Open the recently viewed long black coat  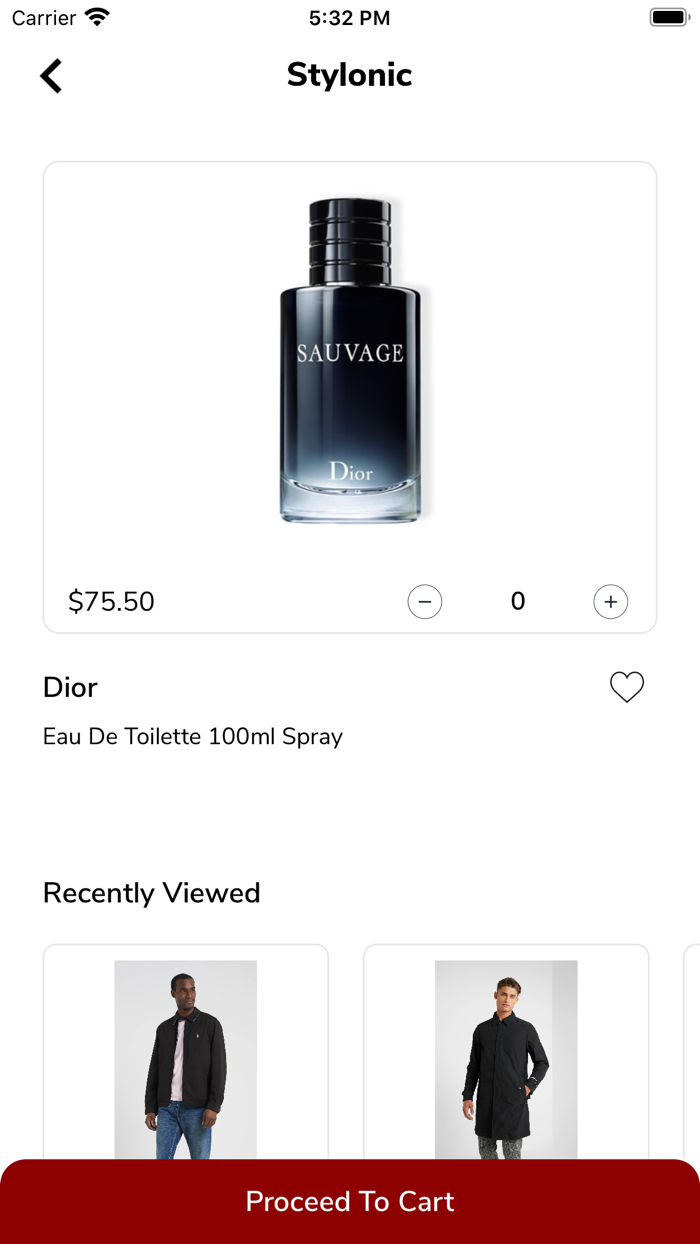coord(506,1055)
